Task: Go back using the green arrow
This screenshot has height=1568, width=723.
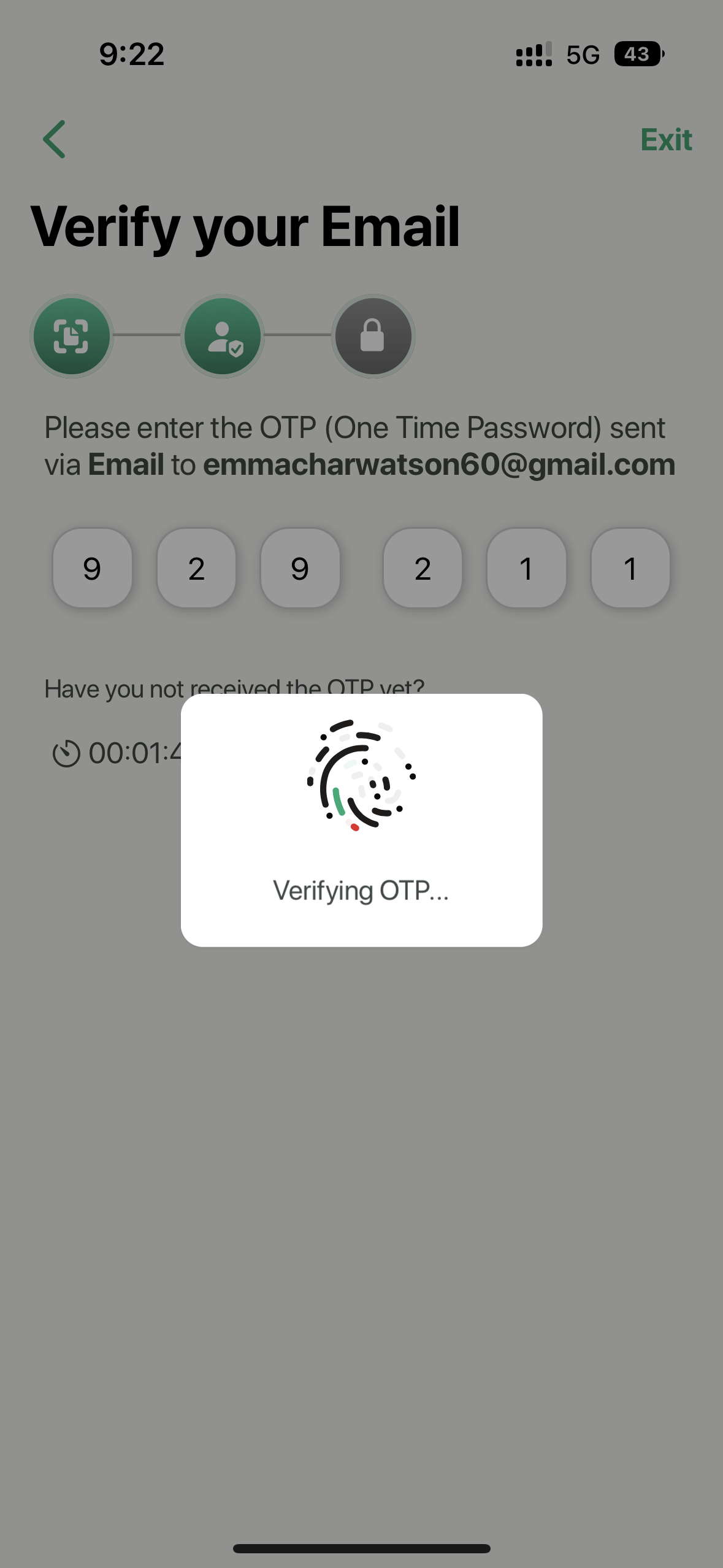Action: [x=54, y=139]
